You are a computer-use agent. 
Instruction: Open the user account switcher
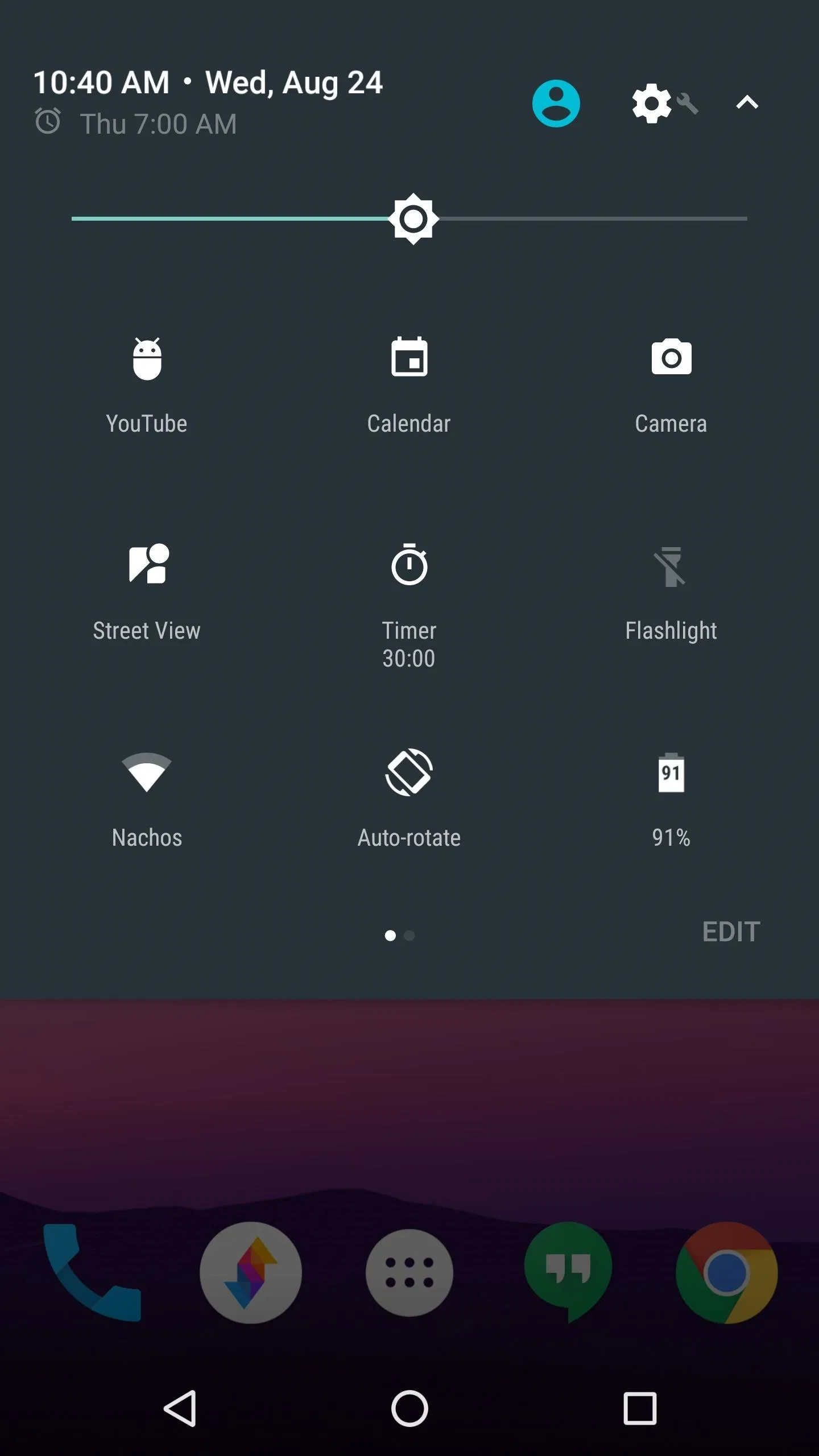point(556,103)
